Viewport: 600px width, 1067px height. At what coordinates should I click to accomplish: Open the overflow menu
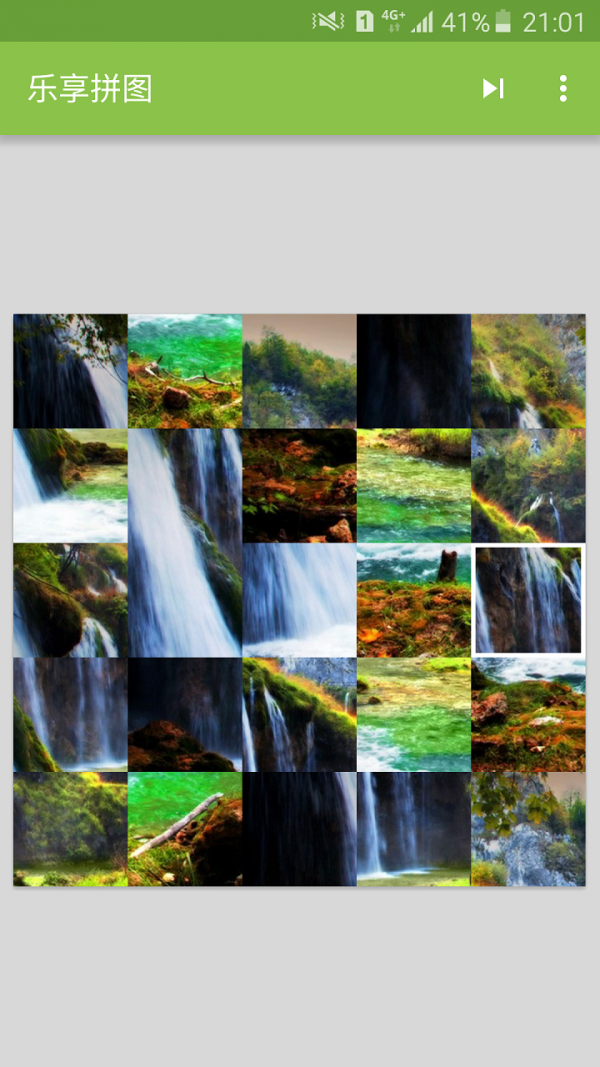(x=563, y=89)
